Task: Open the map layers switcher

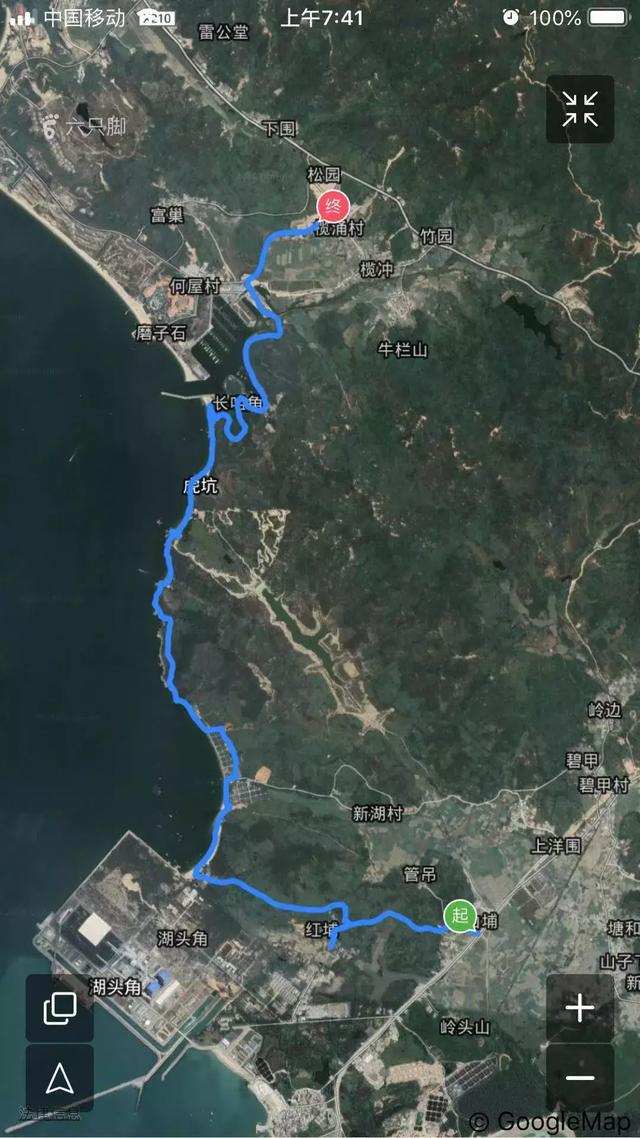Action: [60, 1008]
